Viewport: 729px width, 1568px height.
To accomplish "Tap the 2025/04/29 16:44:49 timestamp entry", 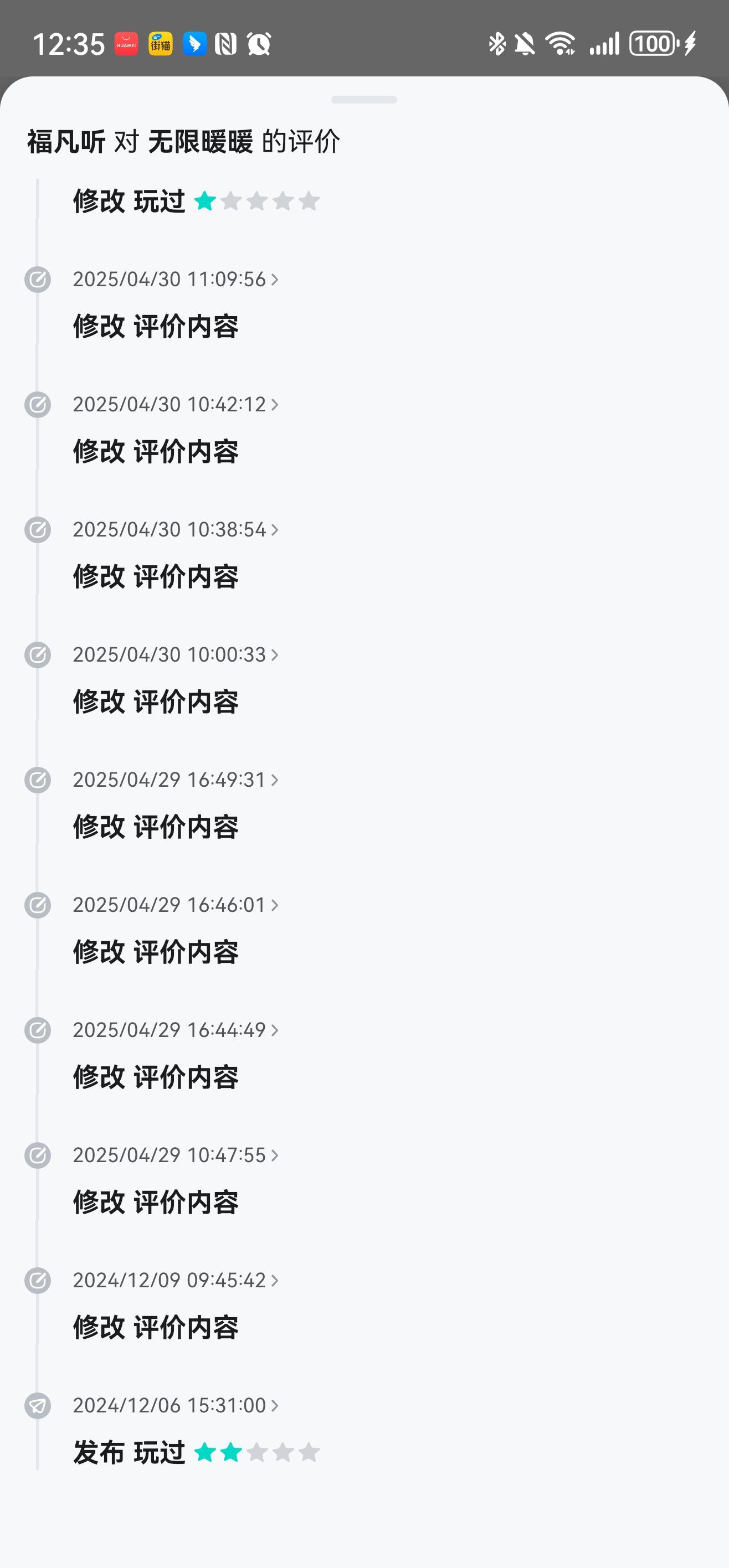I will point(176,1030).
